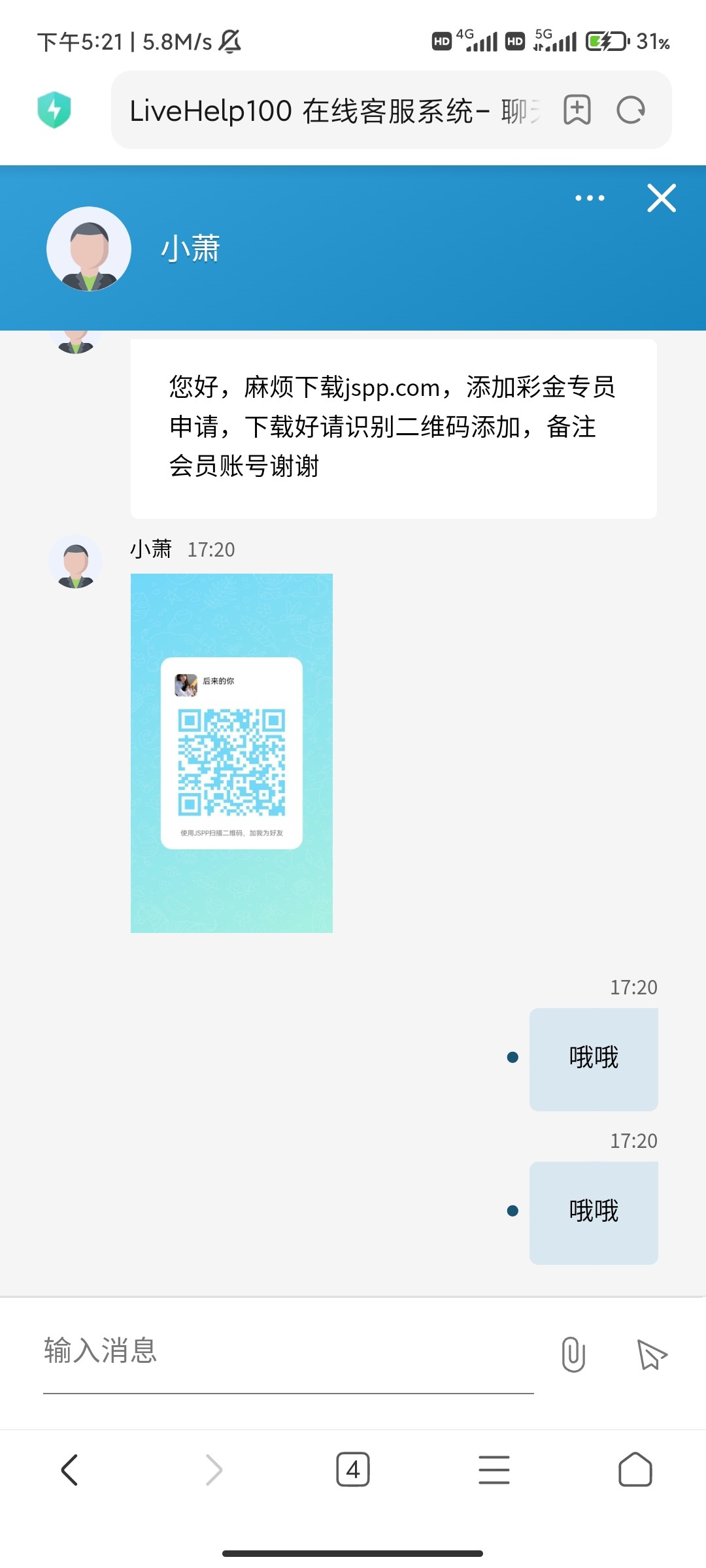Screen dimensions: 706x1568
Task: Go to the browser home page
Action: point(635,1470)
